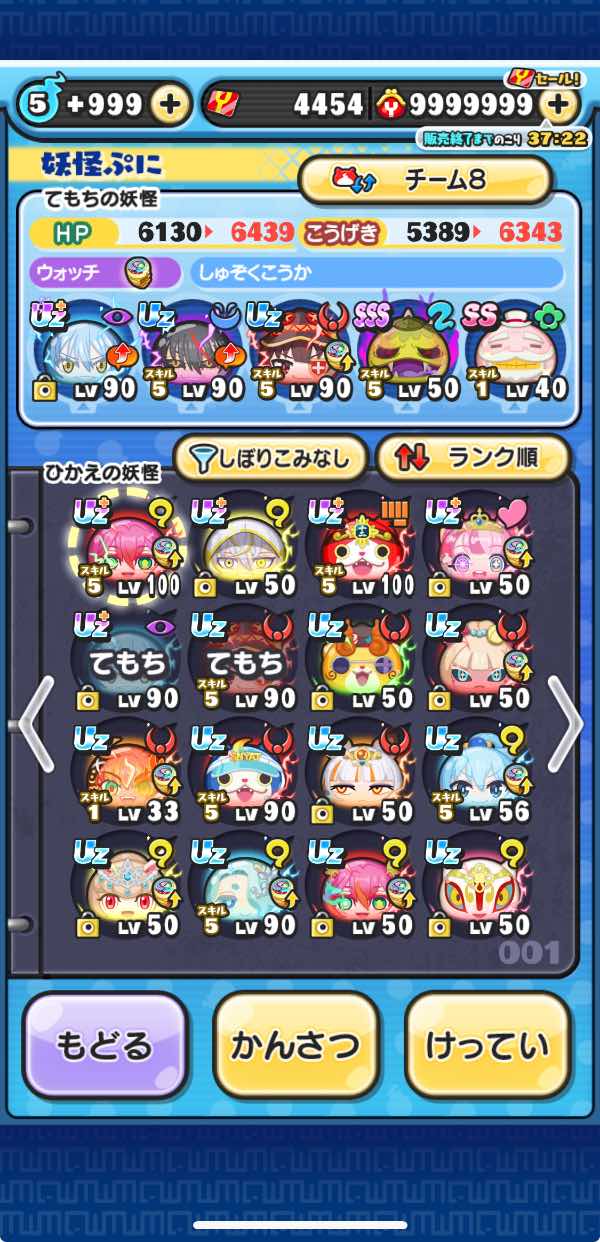Change sorting with ランク順 button
600x1242 pixels.
pos(473,459)
